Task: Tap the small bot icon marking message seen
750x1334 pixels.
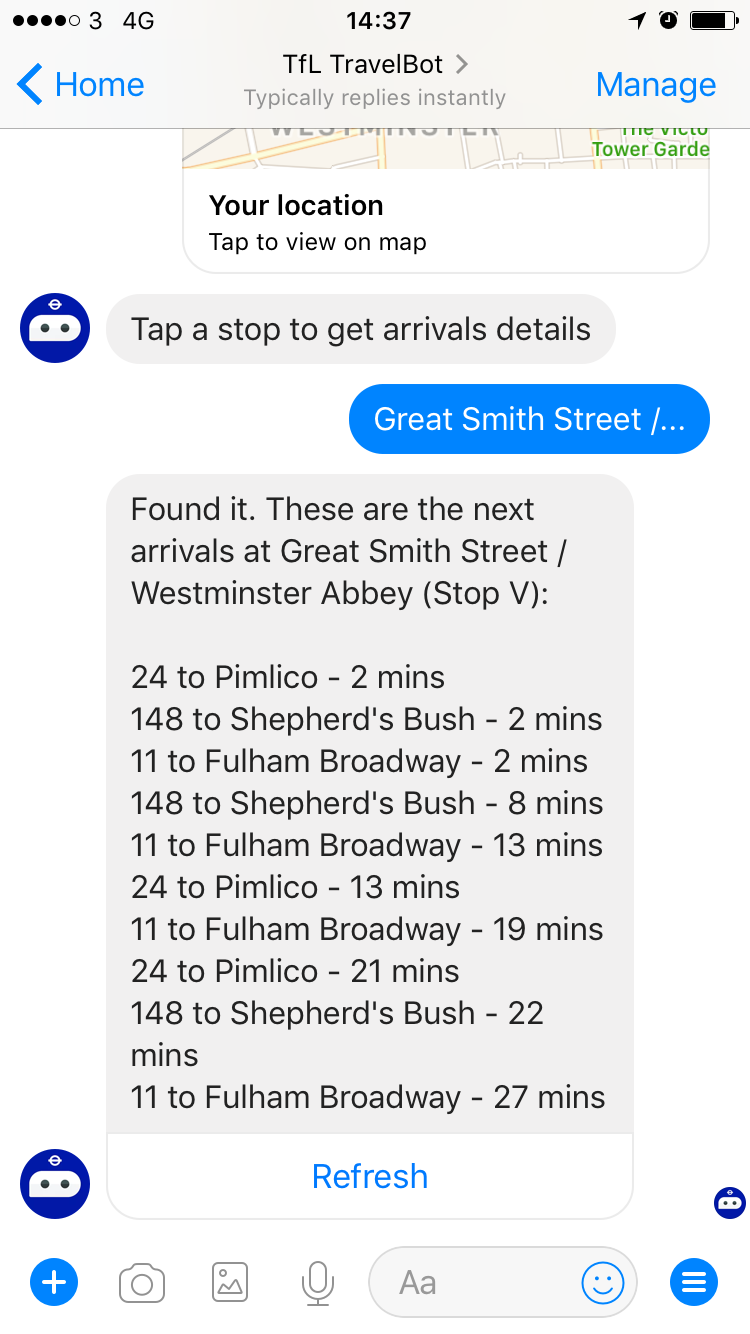Action: click(x=729, y=1203)
